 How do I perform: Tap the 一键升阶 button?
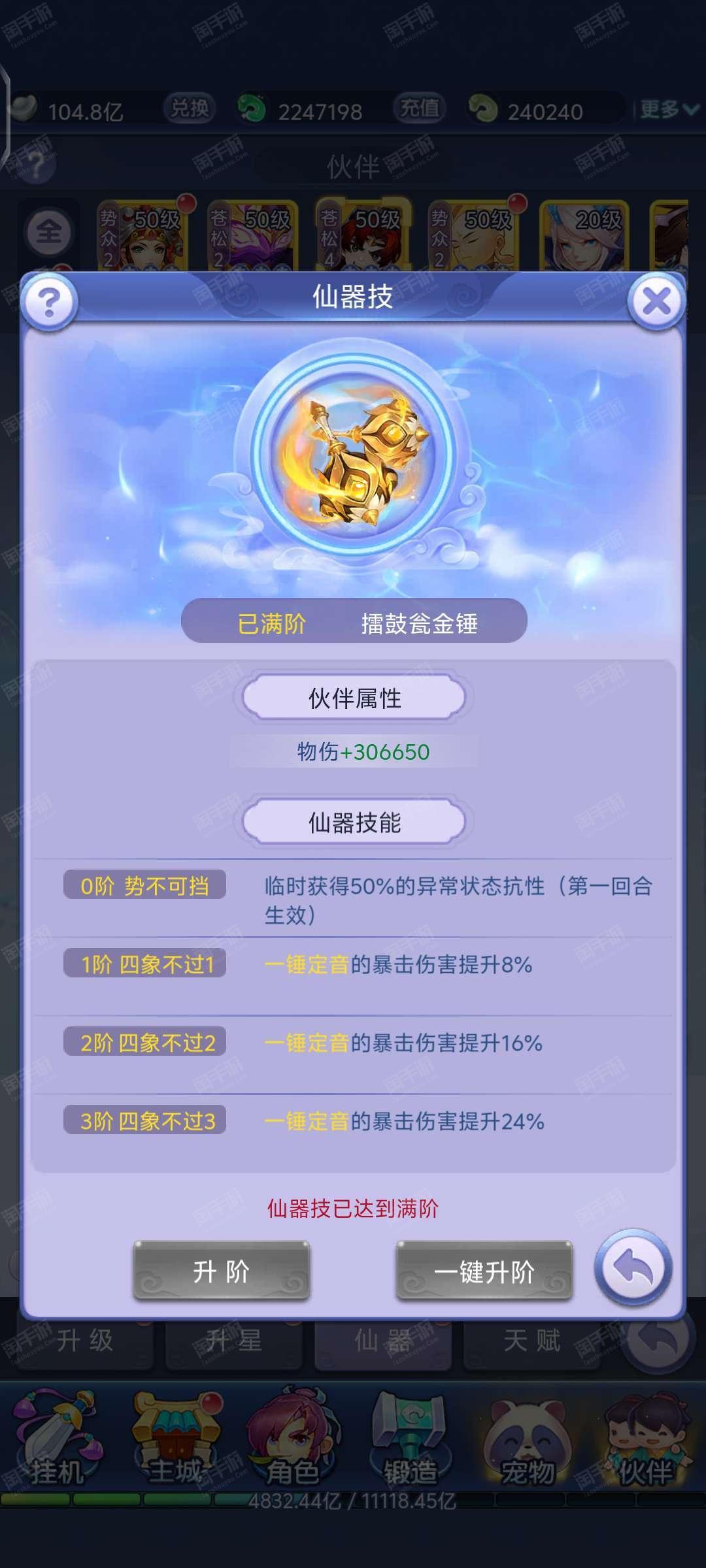tap(484, 1271)
